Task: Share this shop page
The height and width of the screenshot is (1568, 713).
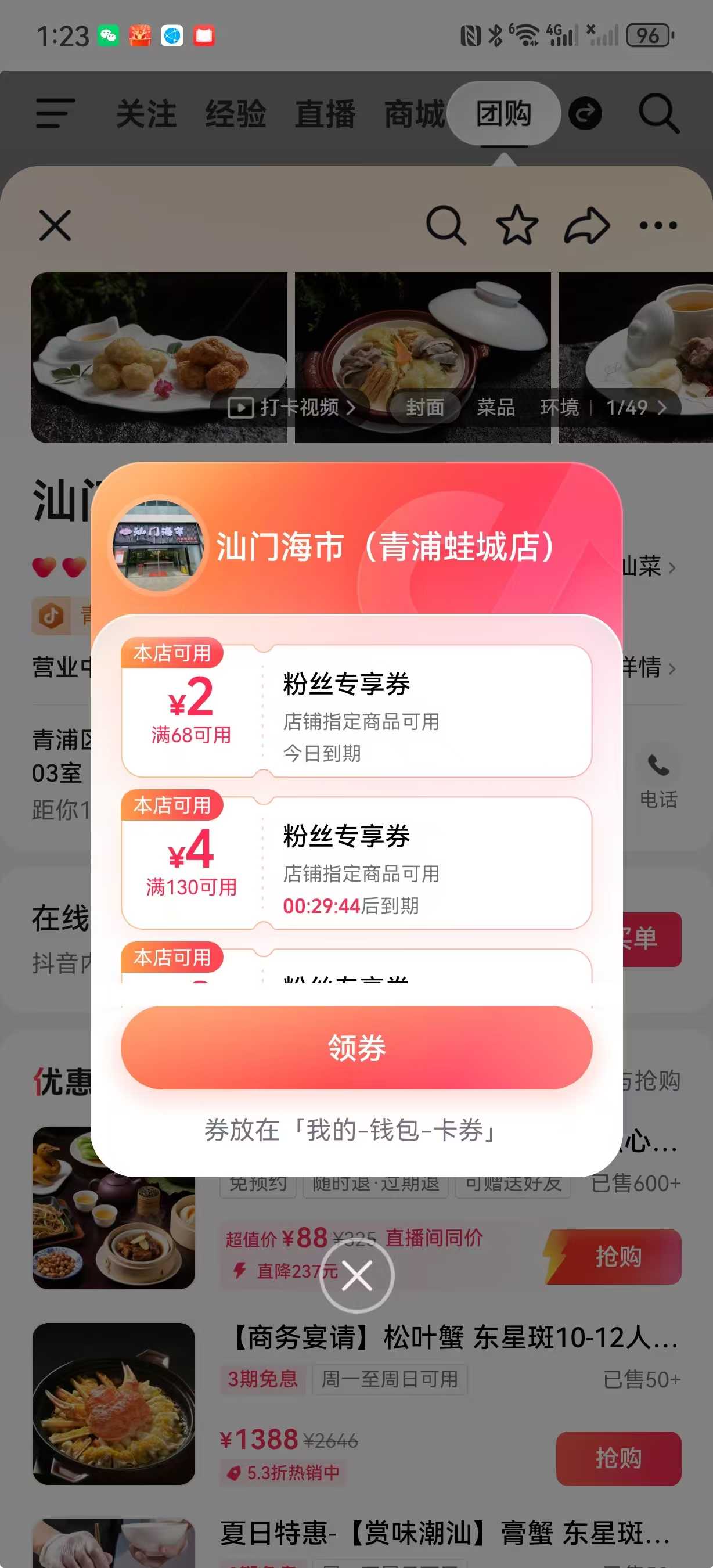Action: [586, 225]
